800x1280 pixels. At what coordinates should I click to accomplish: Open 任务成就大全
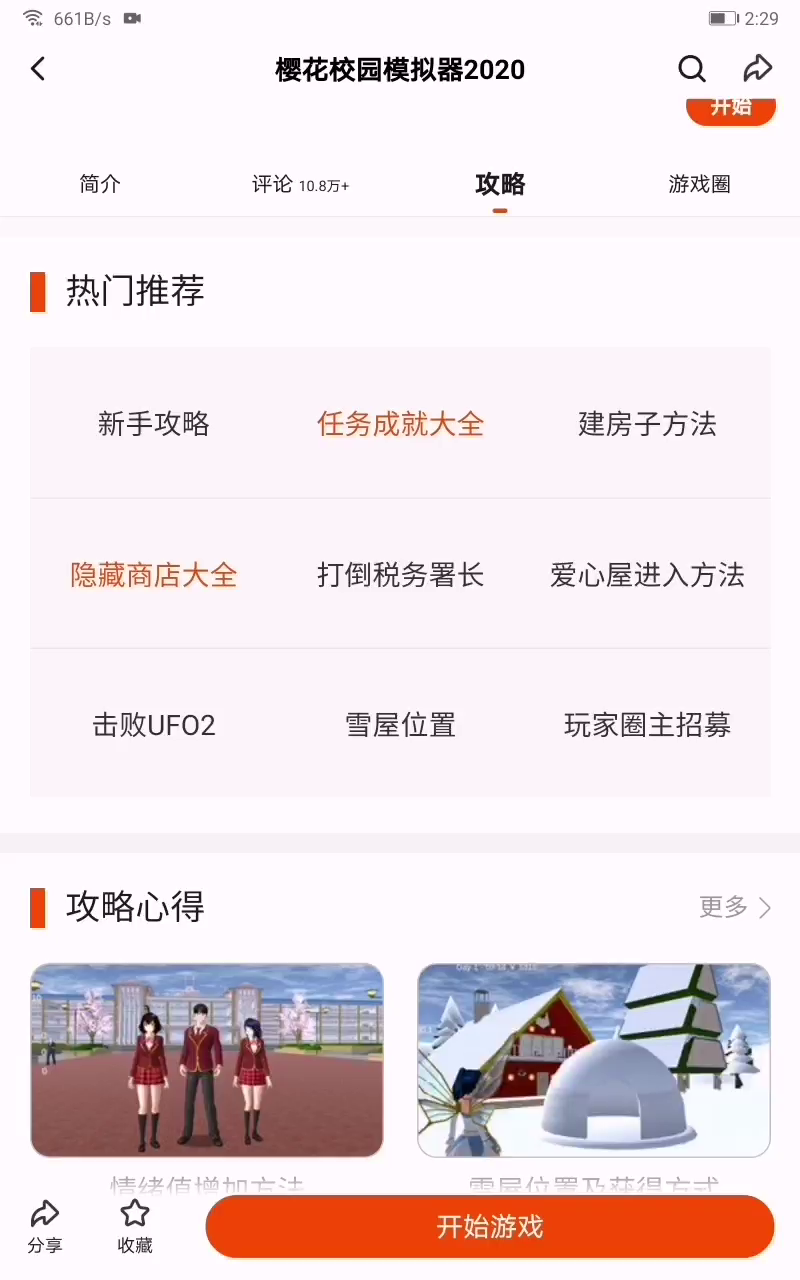pos(400,424)
